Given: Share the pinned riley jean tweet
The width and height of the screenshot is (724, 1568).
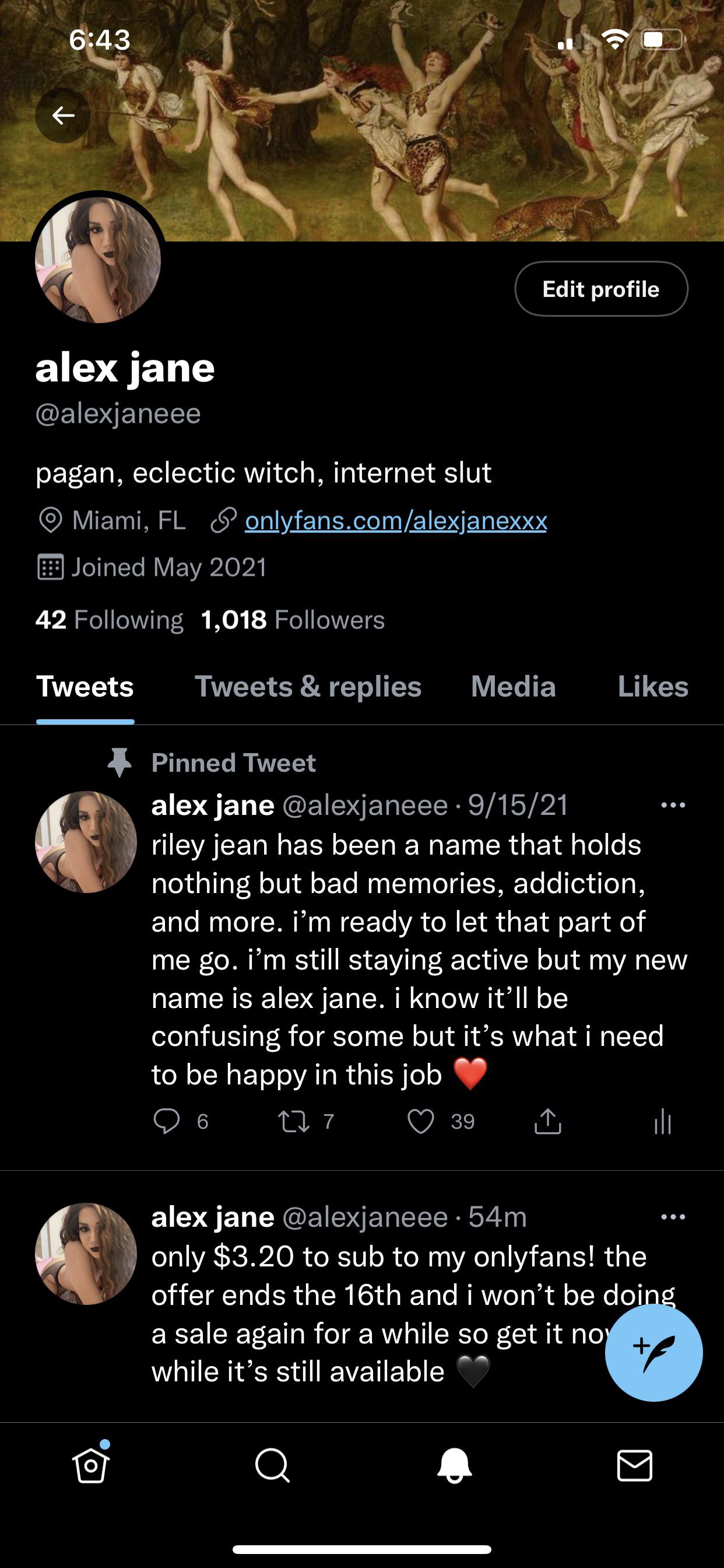Looking at the screenshot, I should point(547,1121).
